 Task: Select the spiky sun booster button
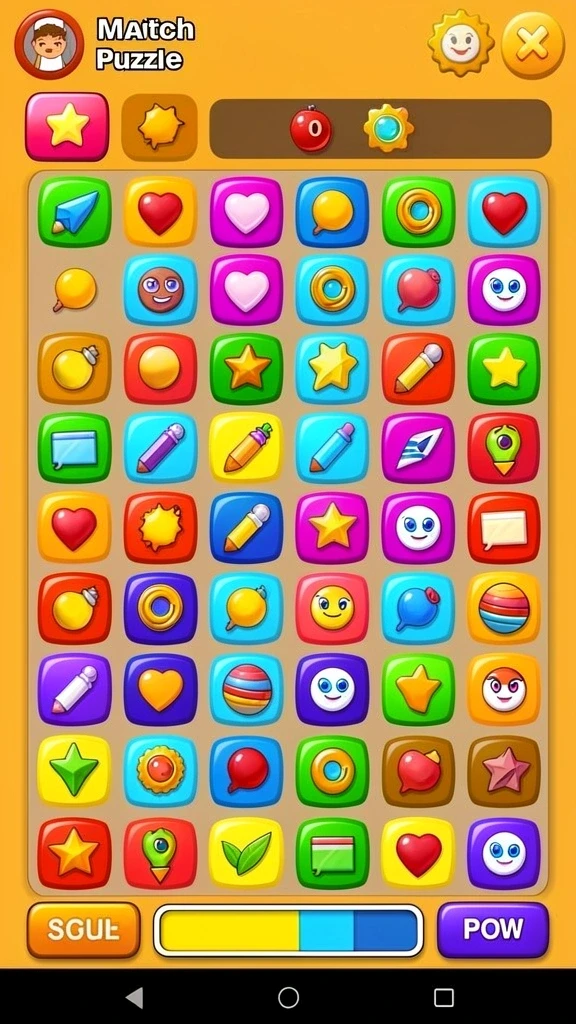tap(159, 127)
